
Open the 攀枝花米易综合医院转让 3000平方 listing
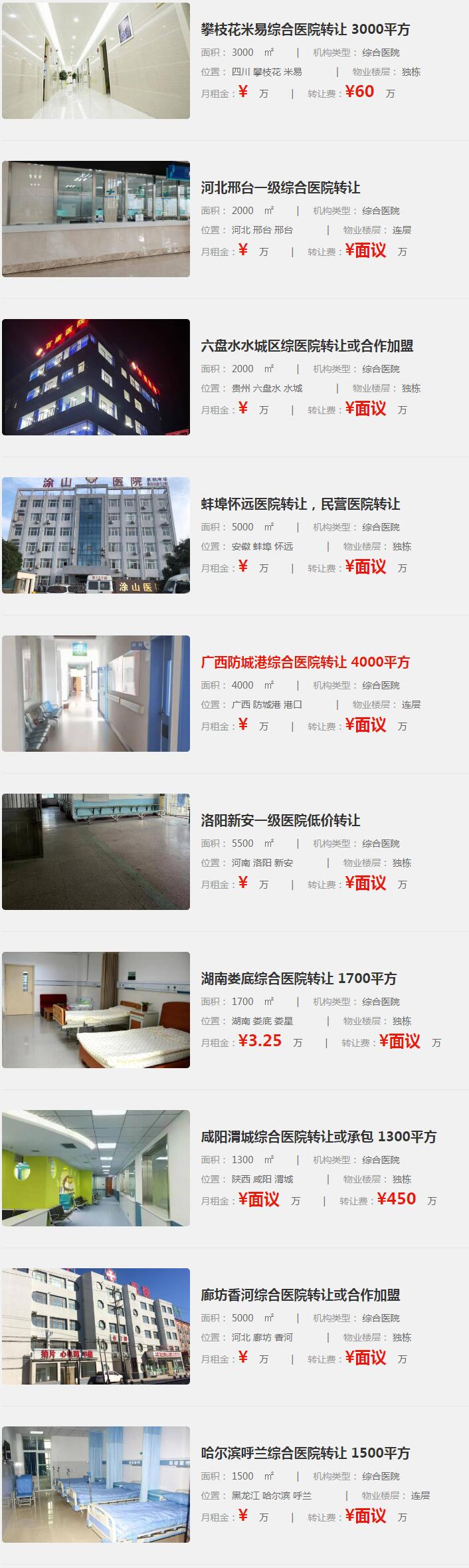point(305,29)
